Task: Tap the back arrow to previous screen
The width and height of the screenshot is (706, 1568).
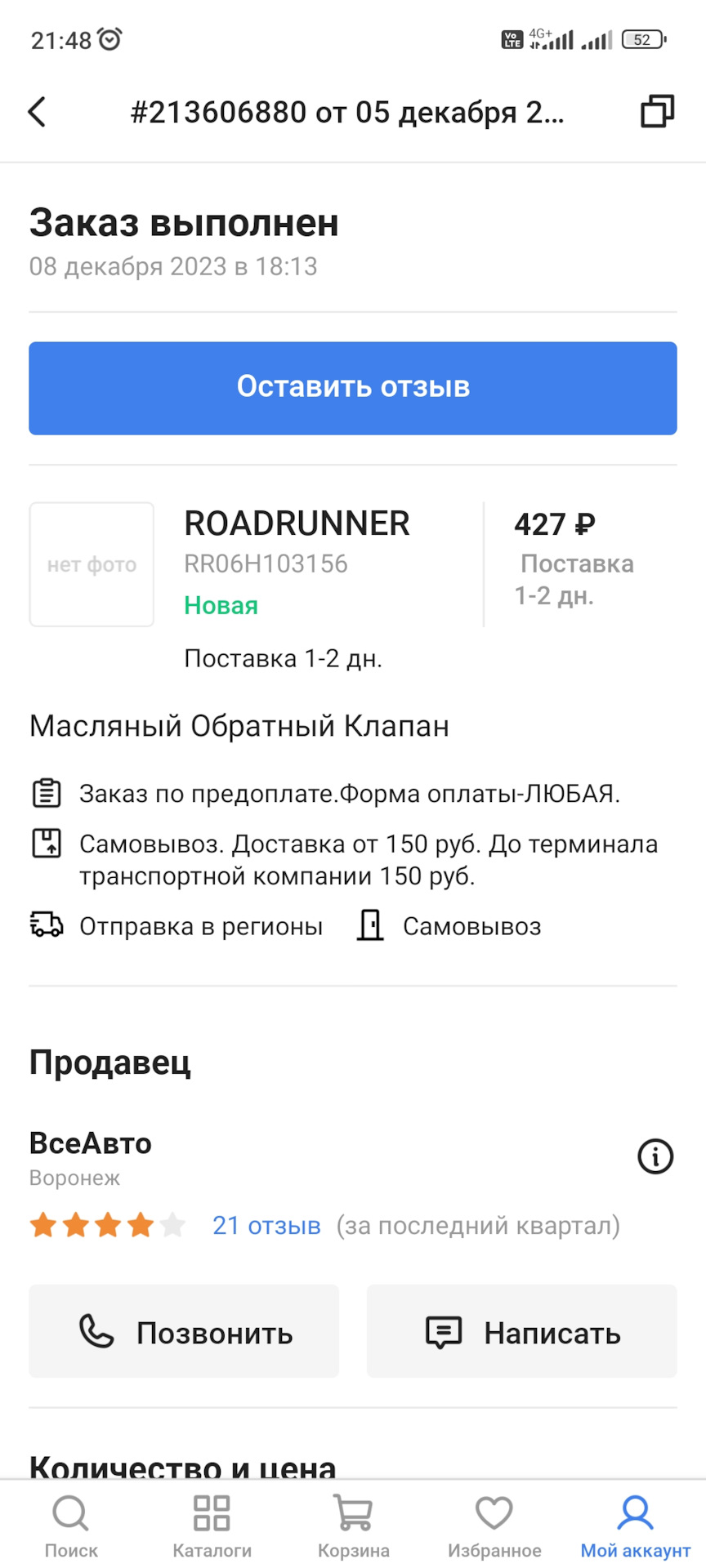Action: coord(37,112)
